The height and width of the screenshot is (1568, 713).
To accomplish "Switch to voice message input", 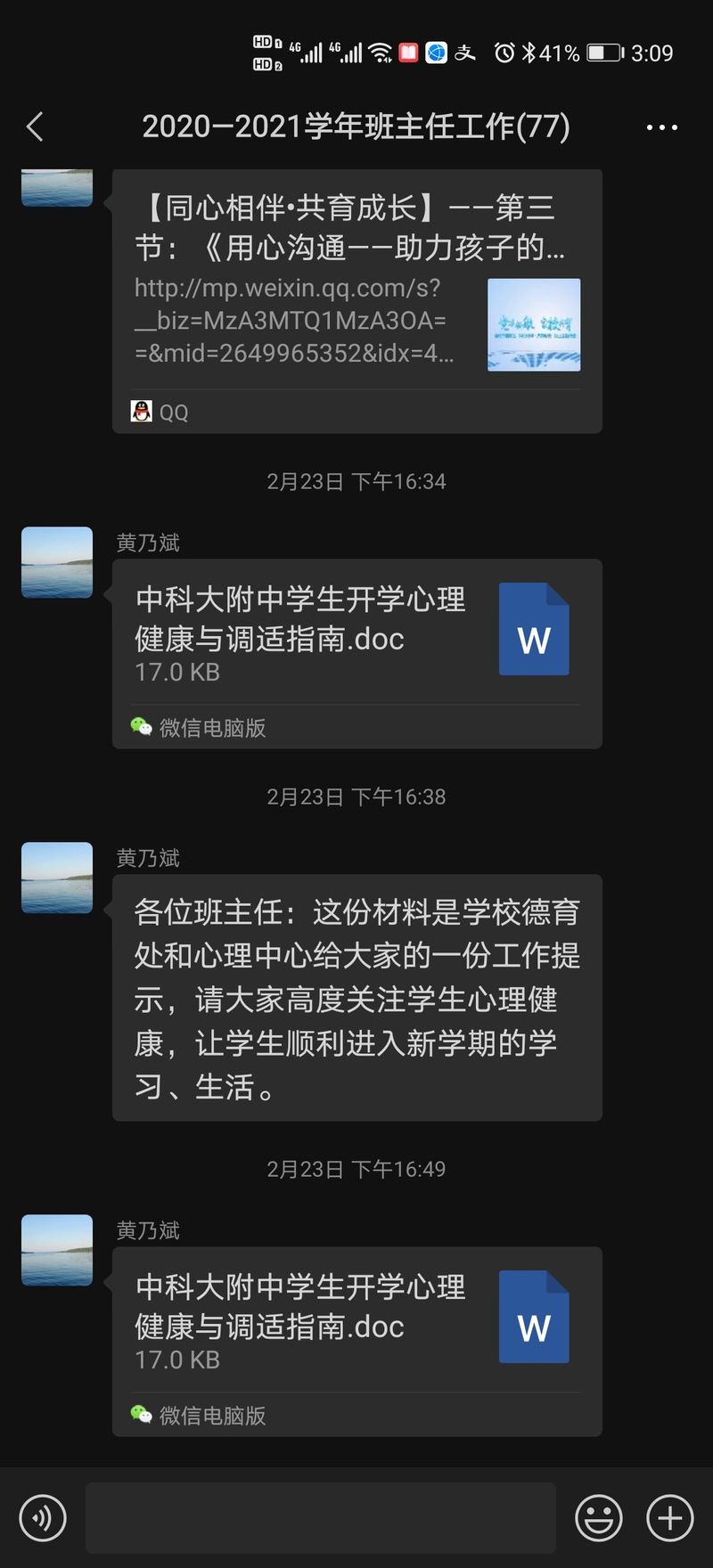I will [x=43, y=1517].
